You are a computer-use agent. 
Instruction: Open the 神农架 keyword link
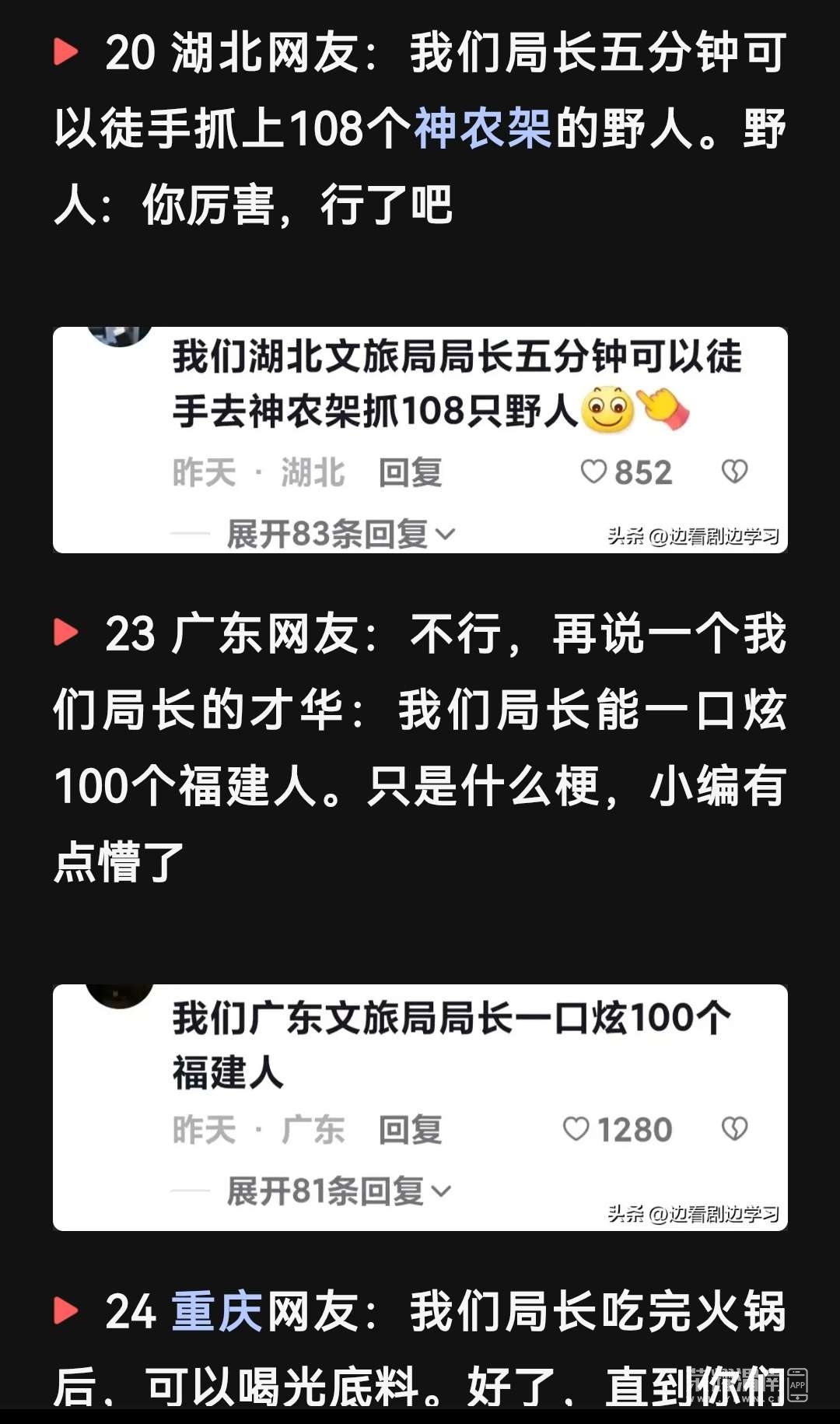pyautogui.click(x=482, y=128)
